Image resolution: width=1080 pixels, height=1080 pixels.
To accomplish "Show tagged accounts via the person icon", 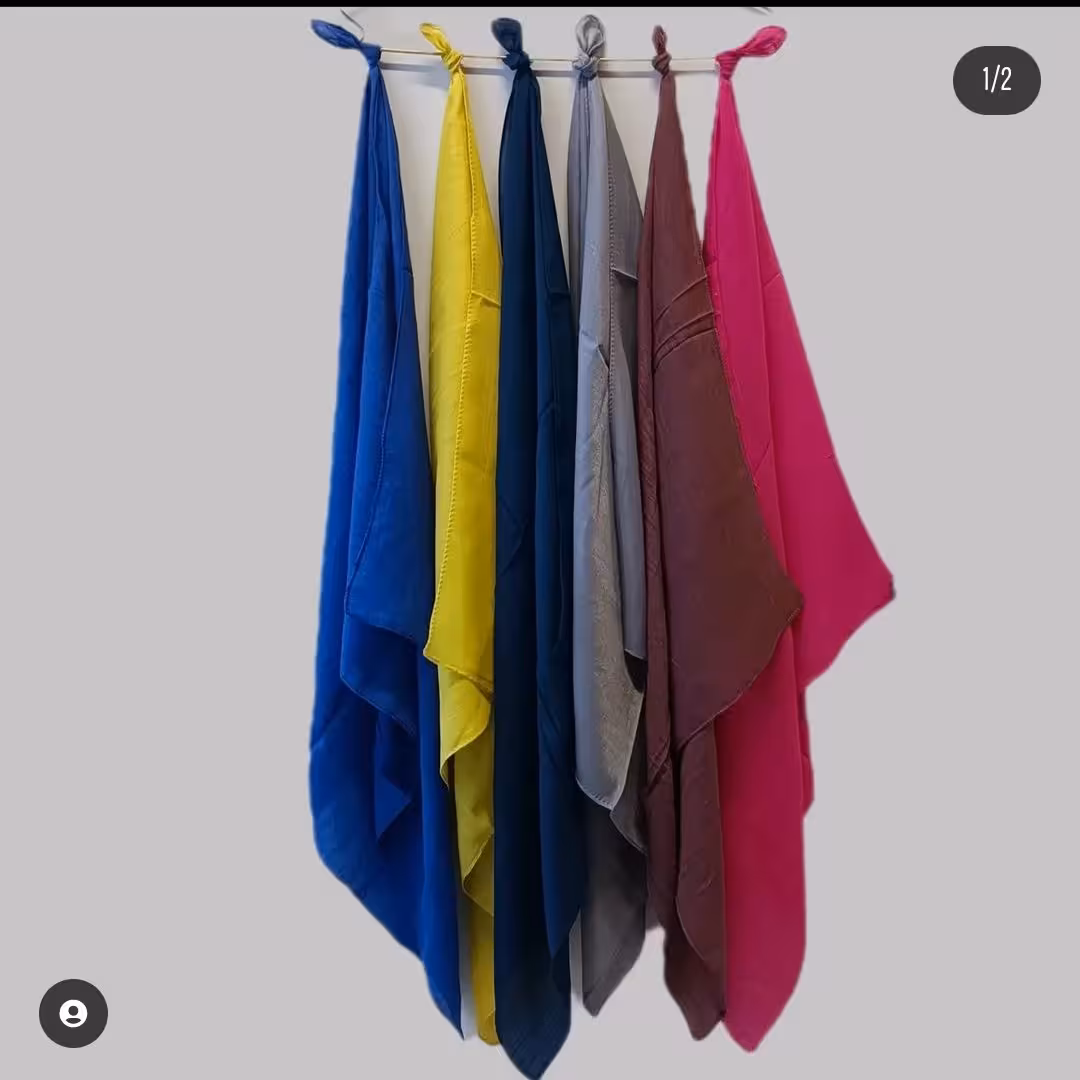I will [x=73, y=1013].
